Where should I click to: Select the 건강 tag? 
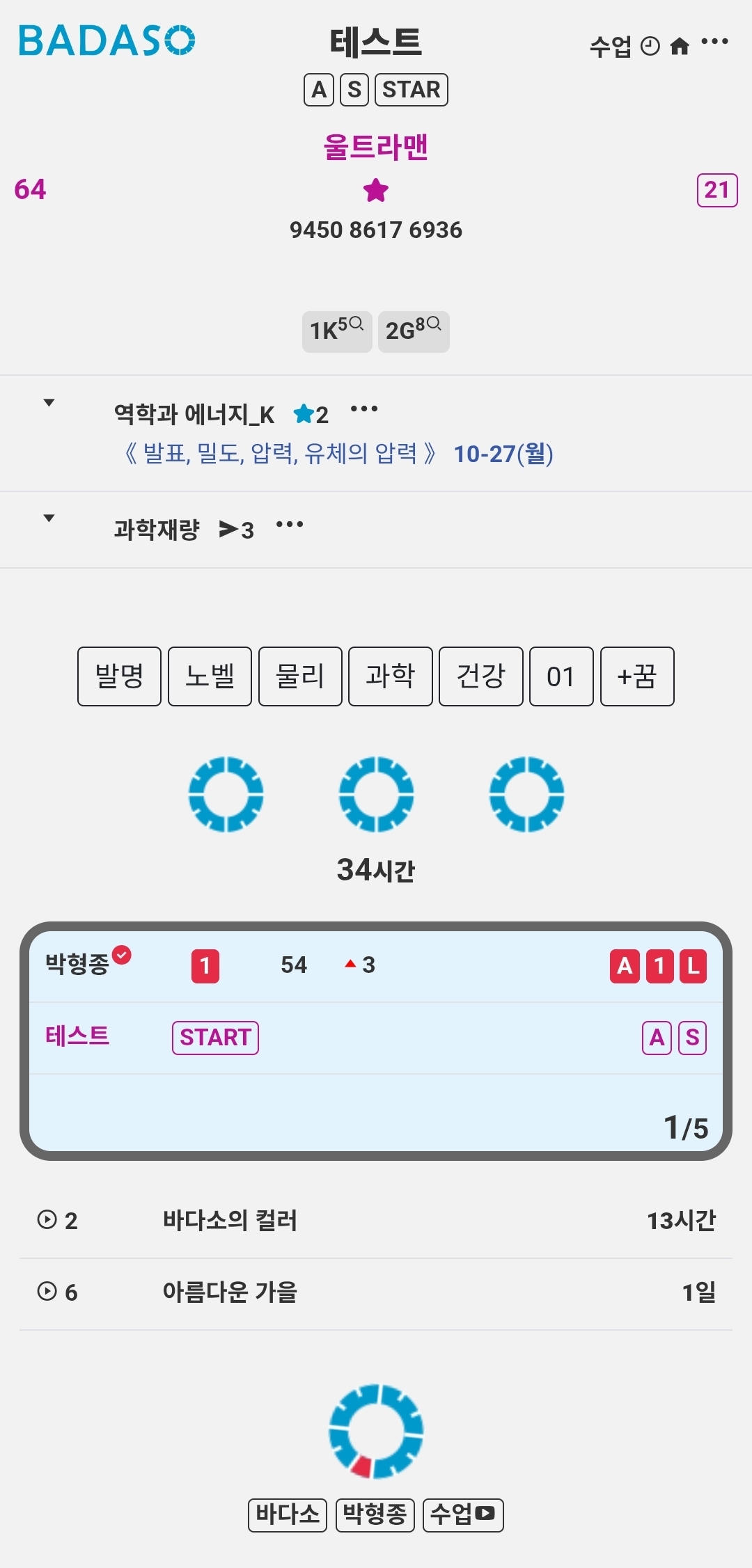480,676
